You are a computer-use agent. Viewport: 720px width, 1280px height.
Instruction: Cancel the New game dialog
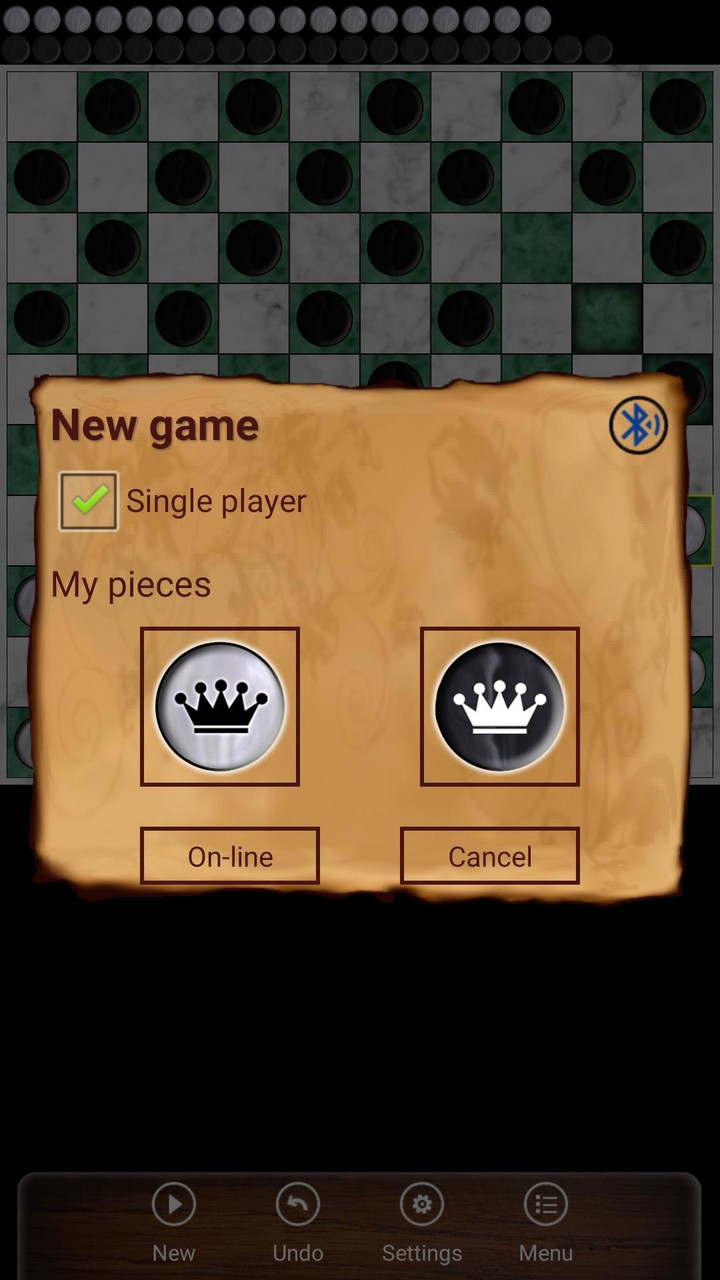(x=490, y=856)
